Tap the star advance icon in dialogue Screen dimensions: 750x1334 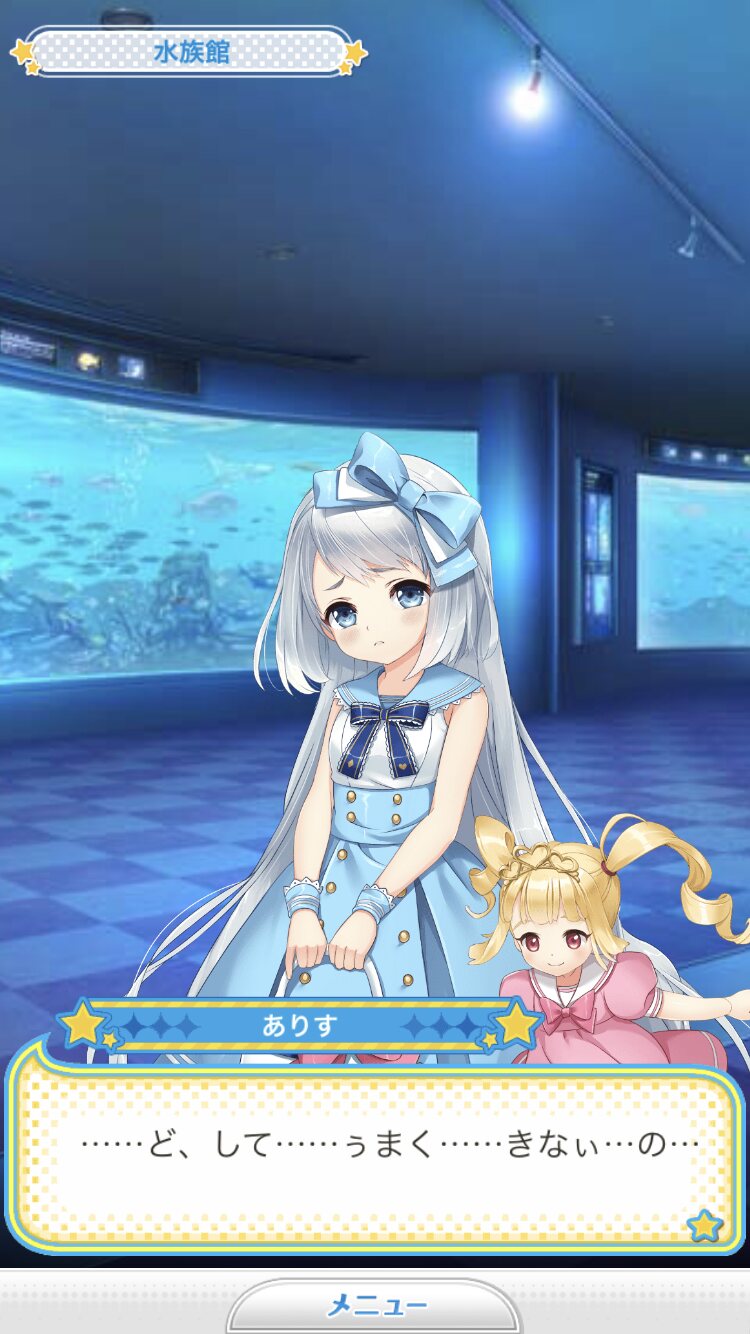pyautogui.click(x=705, y=1225)
